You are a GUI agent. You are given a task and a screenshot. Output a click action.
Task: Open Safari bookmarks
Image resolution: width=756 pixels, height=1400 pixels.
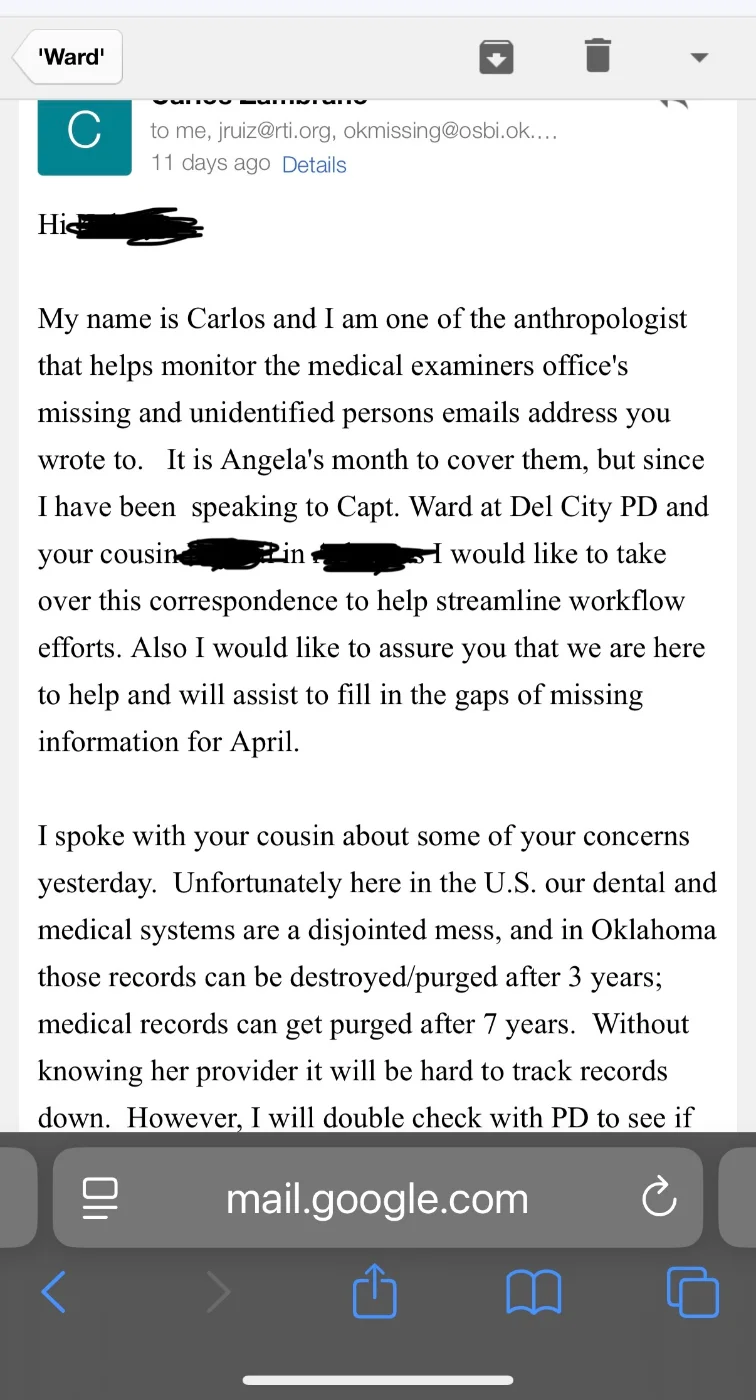534,1293
